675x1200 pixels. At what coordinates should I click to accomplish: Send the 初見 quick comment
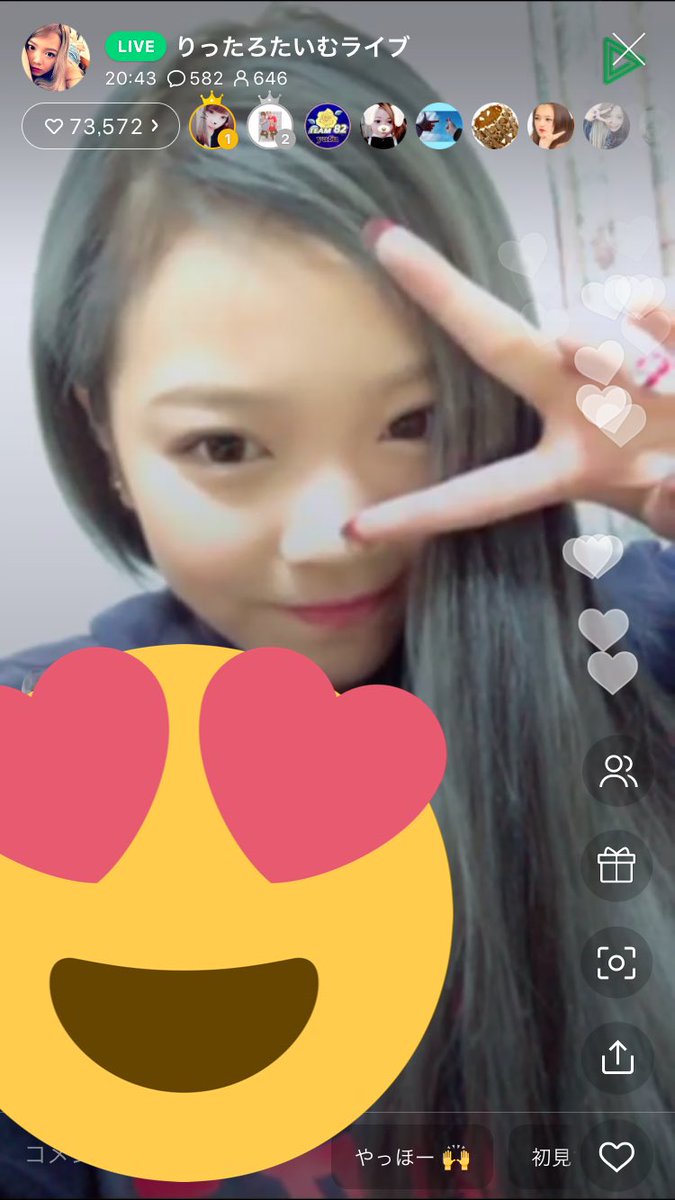[550, 1158]
